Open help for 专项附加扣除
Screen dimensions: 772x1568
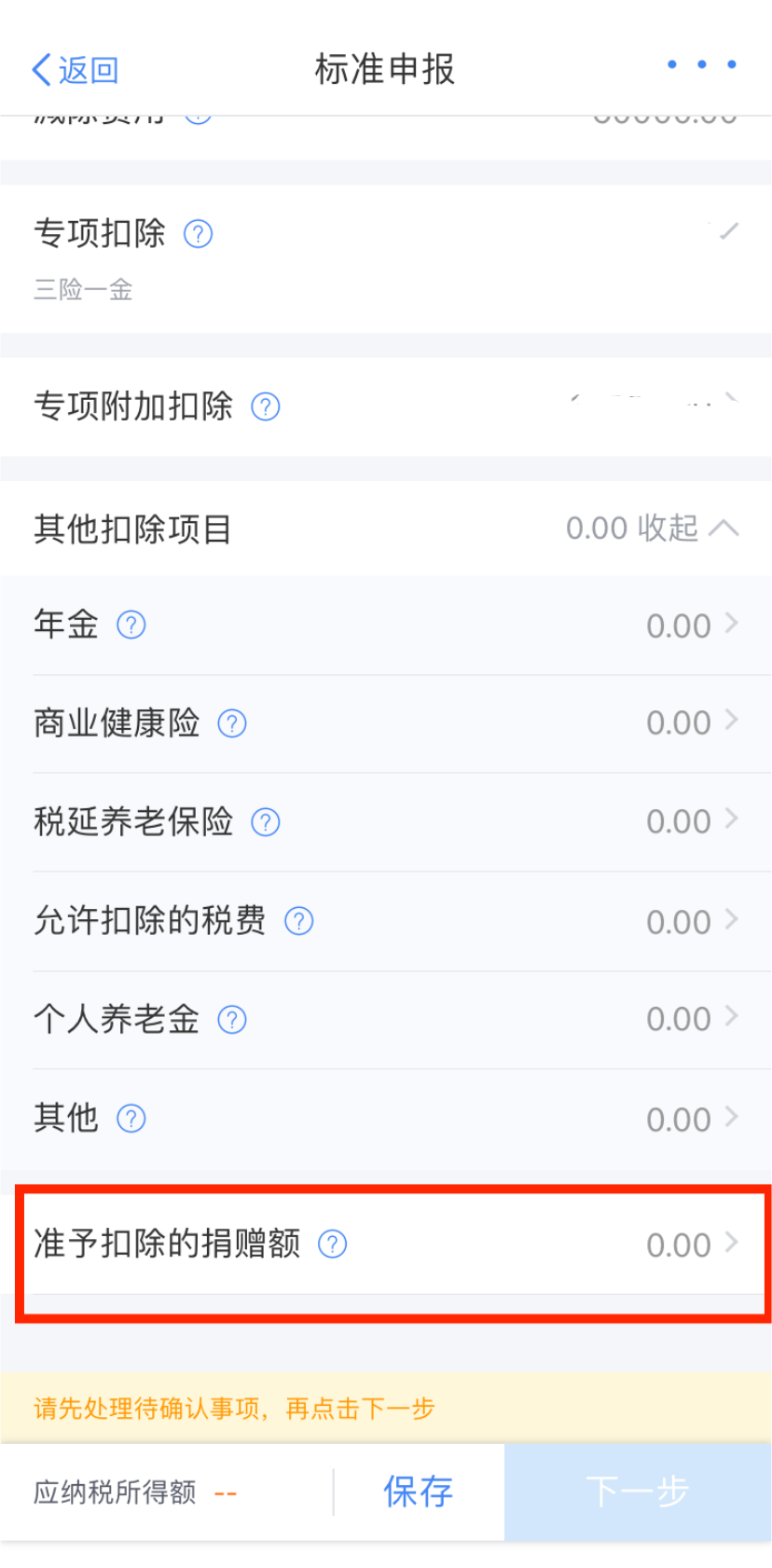point(265,406)
